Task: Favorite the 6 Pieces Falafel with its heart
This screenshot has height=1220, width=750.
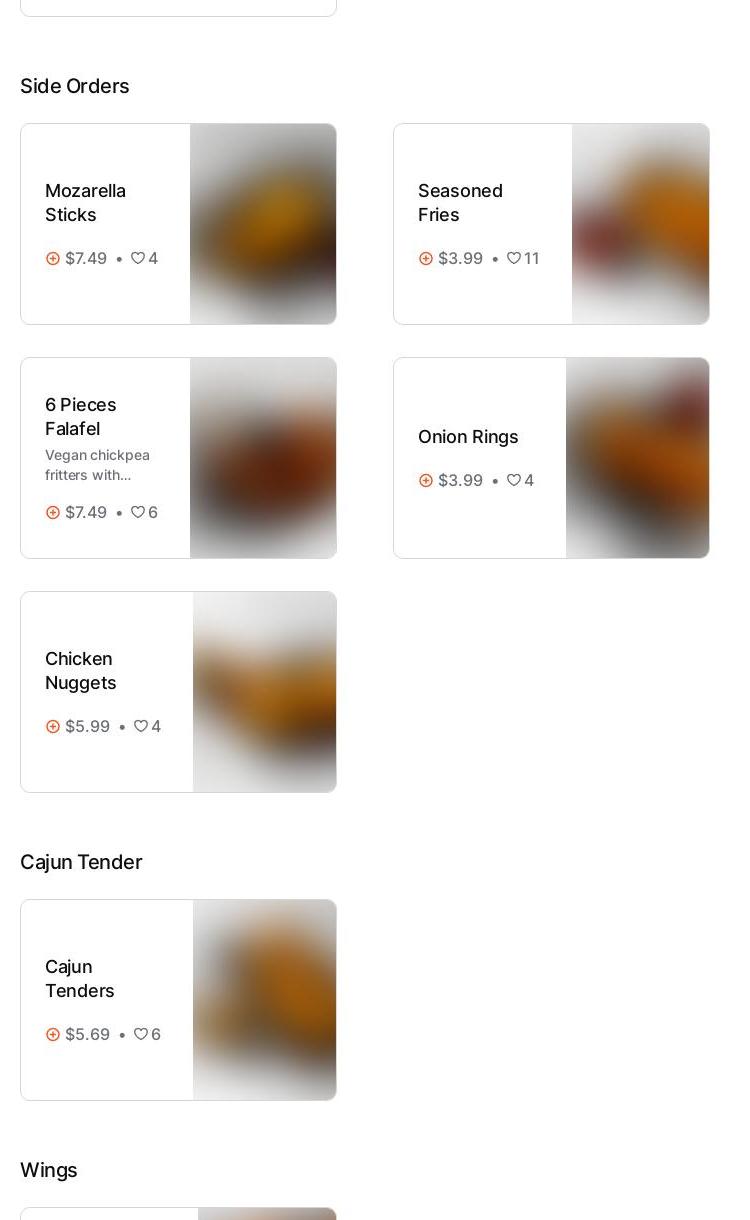Action: click(x=138, y=512)
